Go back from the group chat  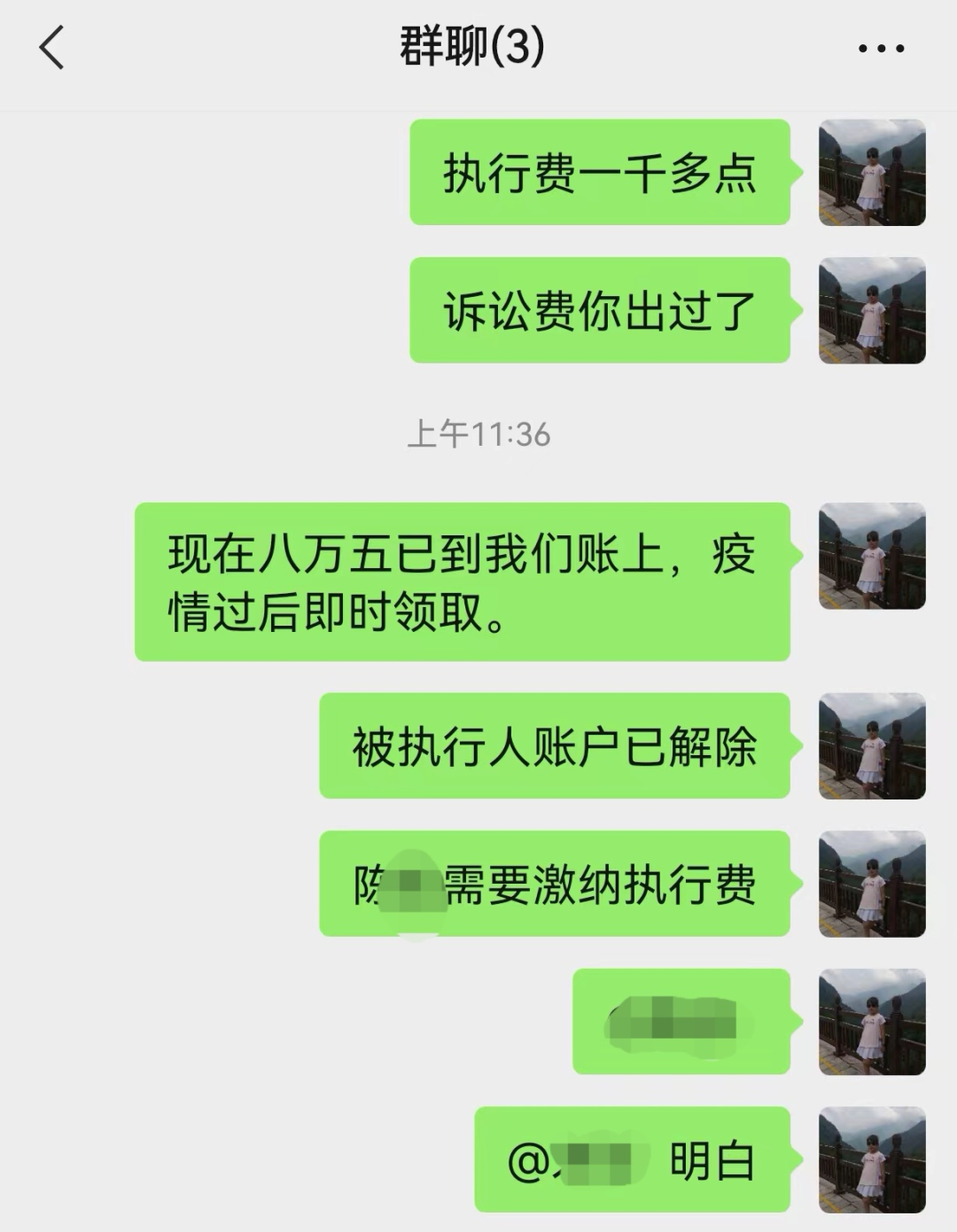(x=52, y=47)
